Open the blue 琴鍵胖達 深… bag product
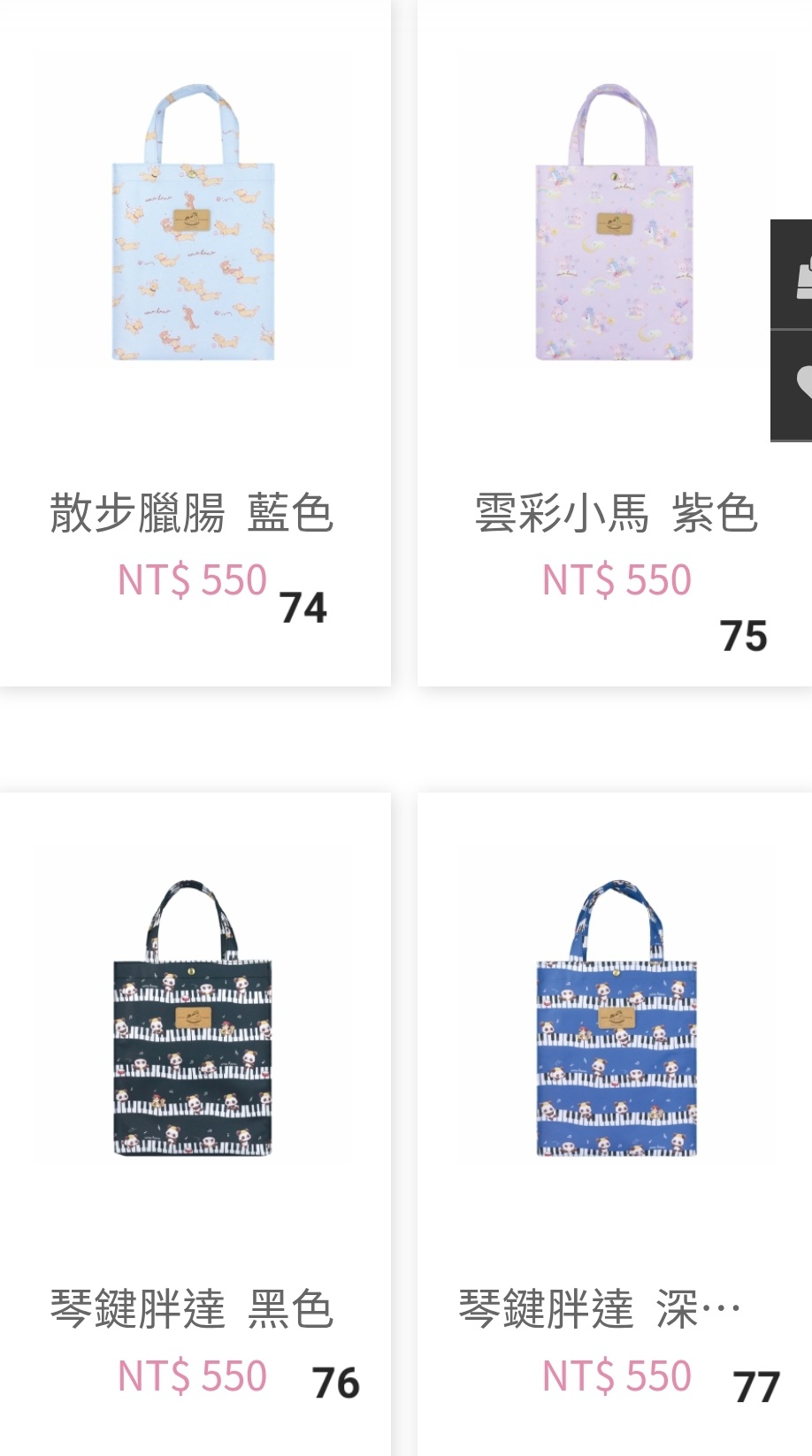This screenshot has width=812, height=1456. (x=615, y=1123)
